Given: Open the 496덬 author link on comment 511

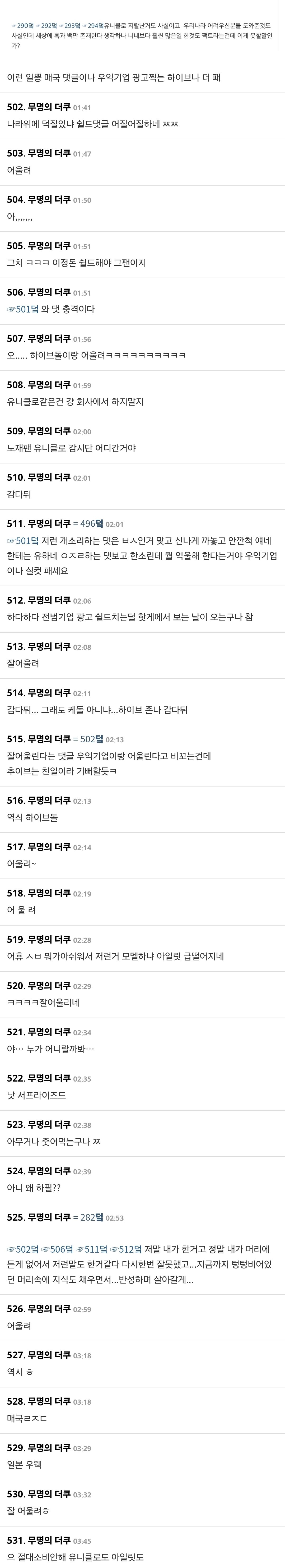Looking at the screenshot, I should tap(92, 523).
